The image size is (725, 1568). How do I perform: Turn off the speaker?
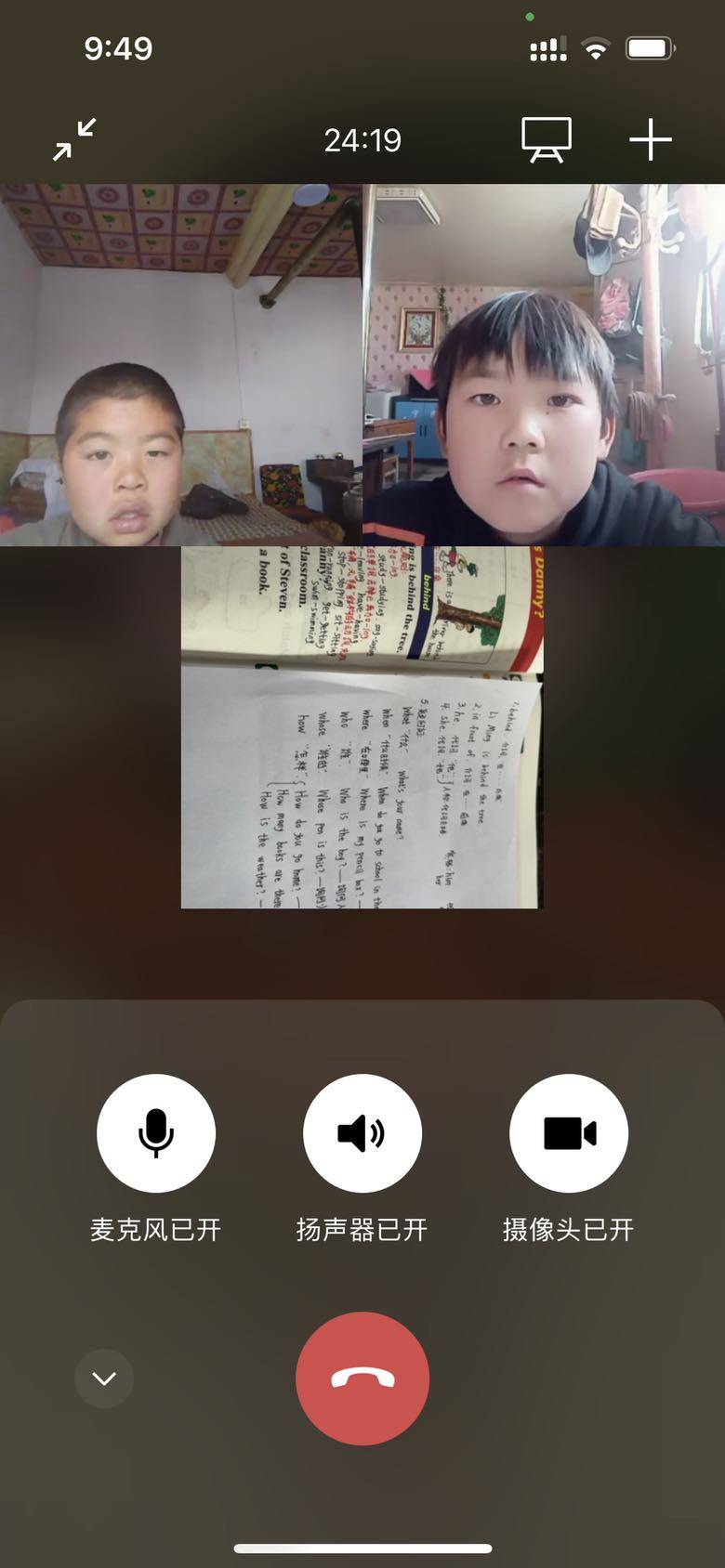[362, 1133]
